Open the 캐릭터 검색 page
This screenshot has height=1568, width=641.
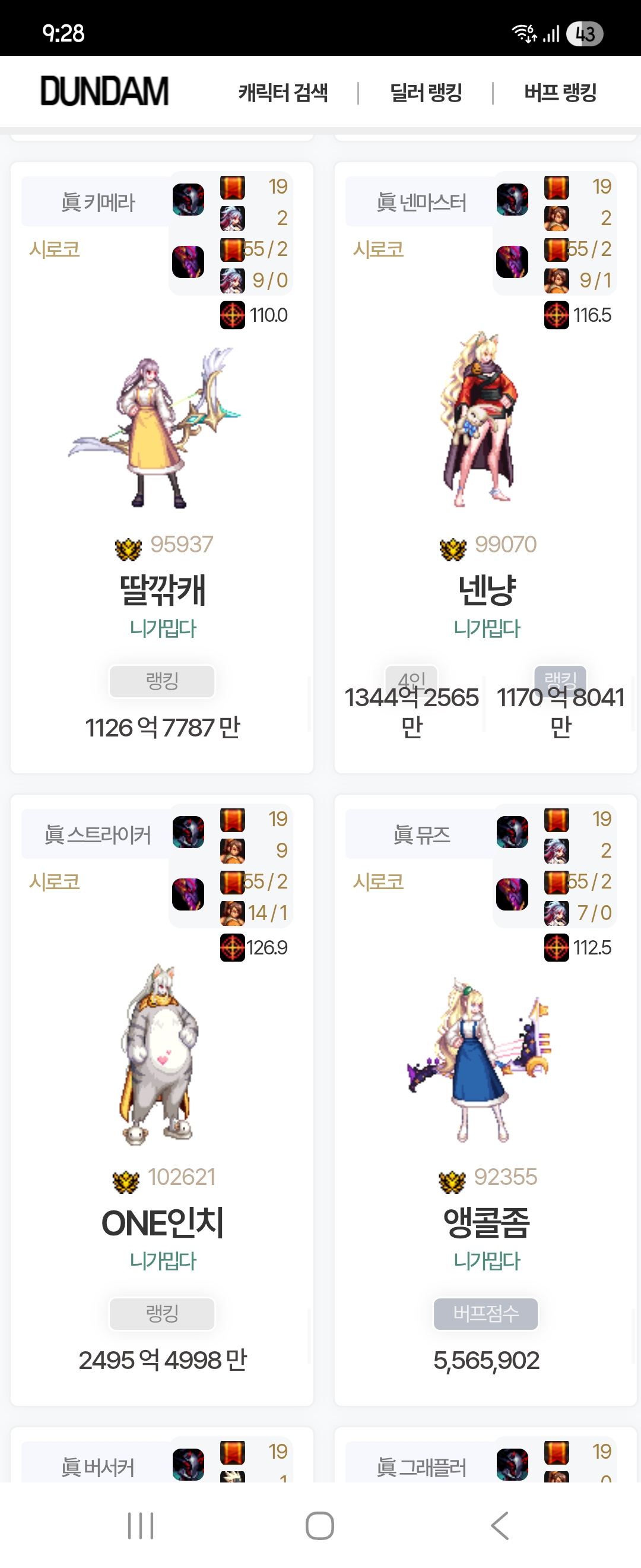click(x=283, y=93)
